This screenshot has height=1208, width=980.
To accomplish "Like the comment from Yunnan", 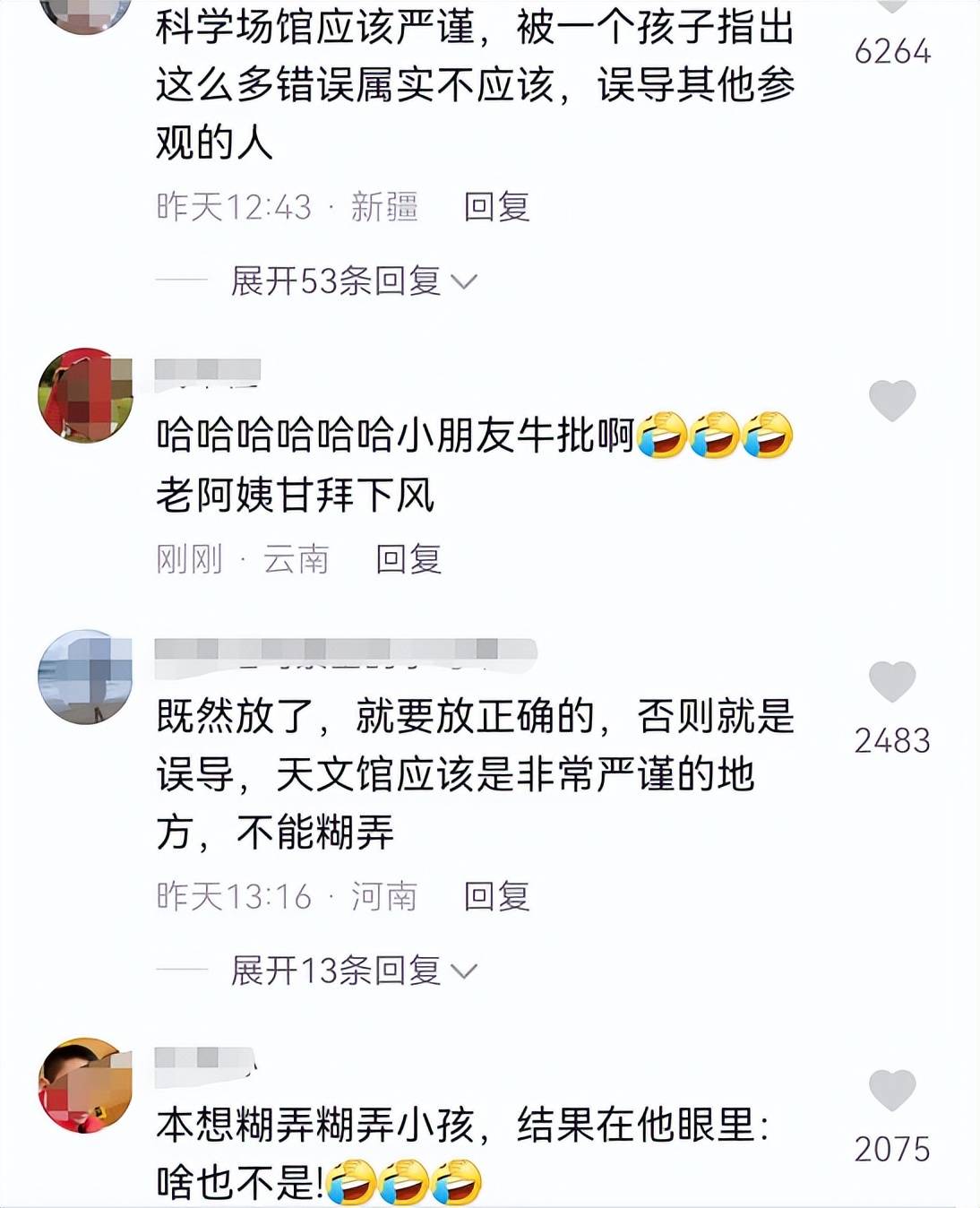I will click(x=892, y=400).
